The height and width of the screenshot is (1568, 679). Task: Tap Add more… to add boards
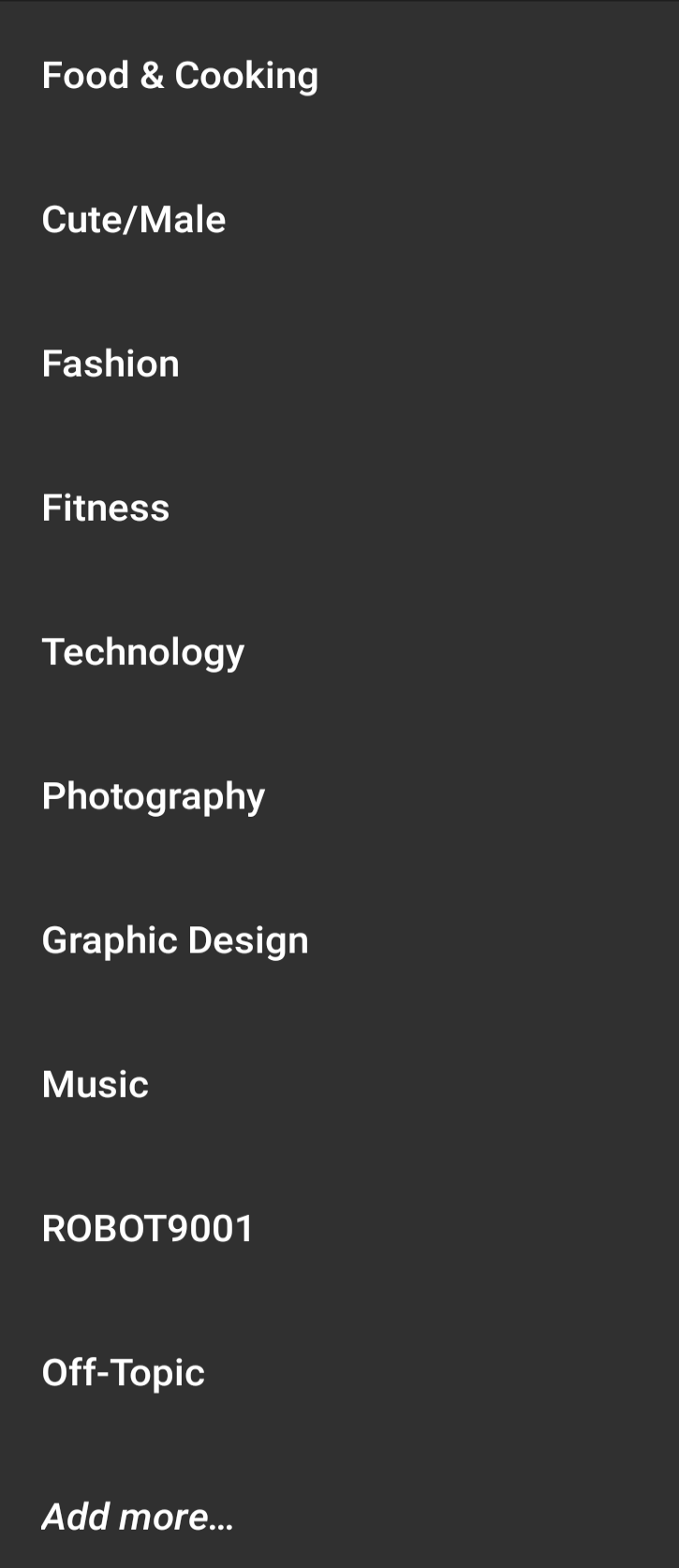[138, 1517]
